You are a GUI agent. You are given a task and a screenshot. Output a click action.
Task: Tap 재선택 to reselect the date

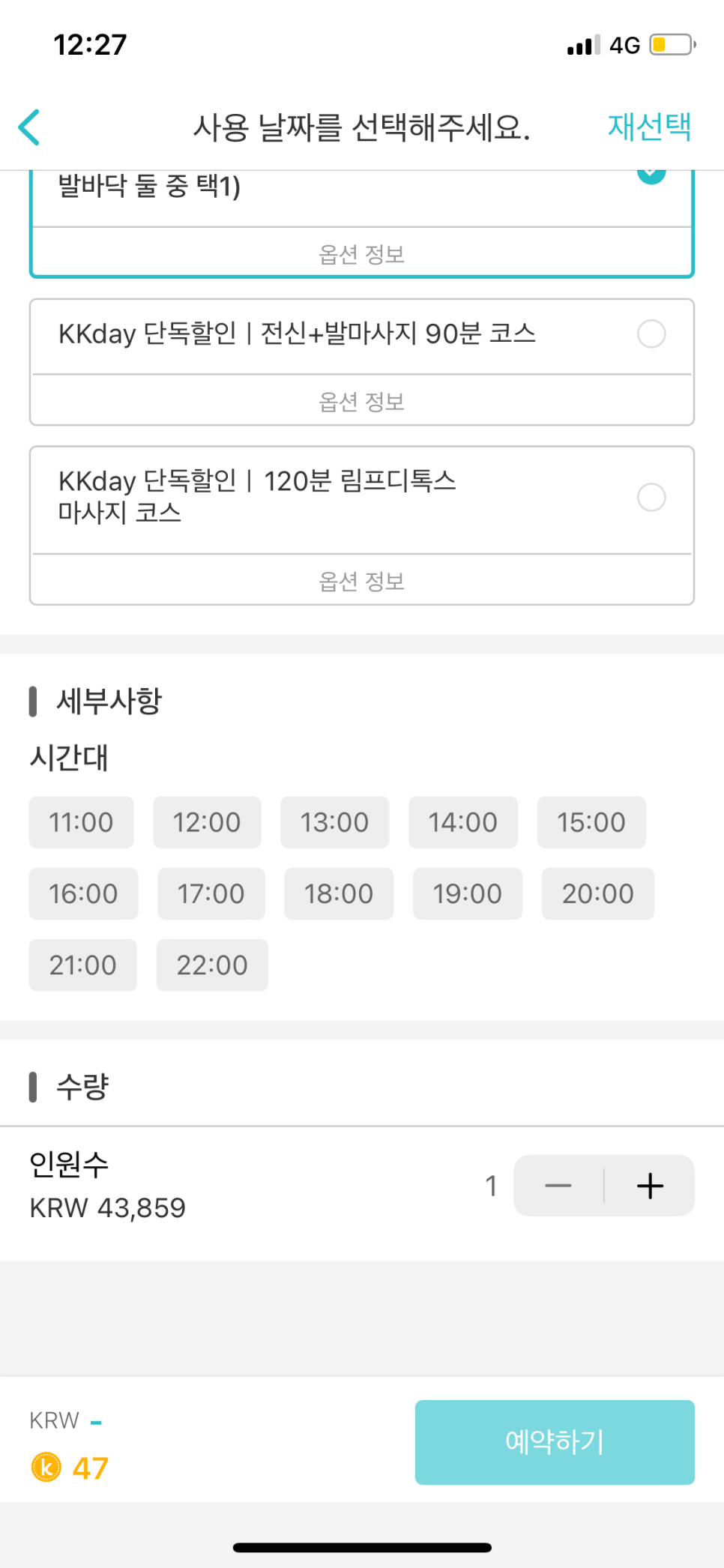tap(650, 126)
